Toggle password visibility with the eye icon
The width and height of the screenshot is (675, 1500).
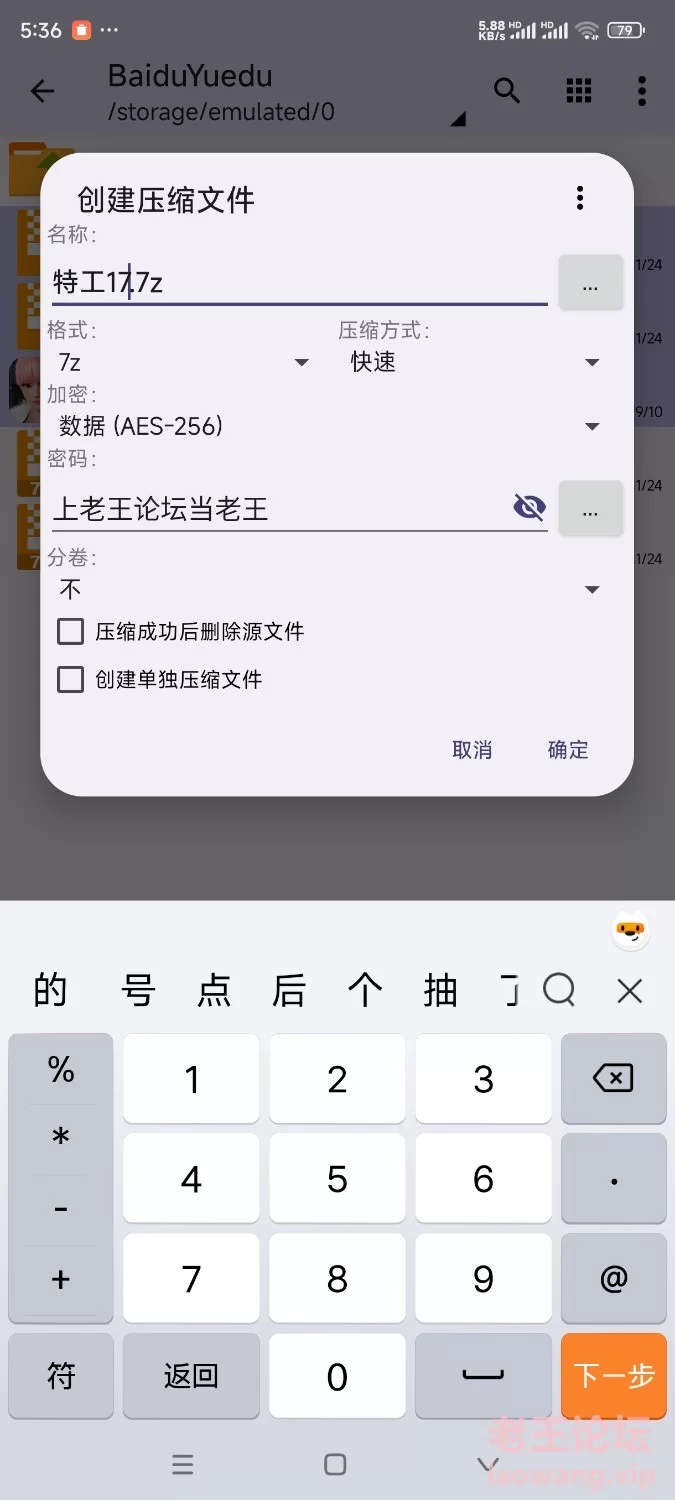point(529,508)
